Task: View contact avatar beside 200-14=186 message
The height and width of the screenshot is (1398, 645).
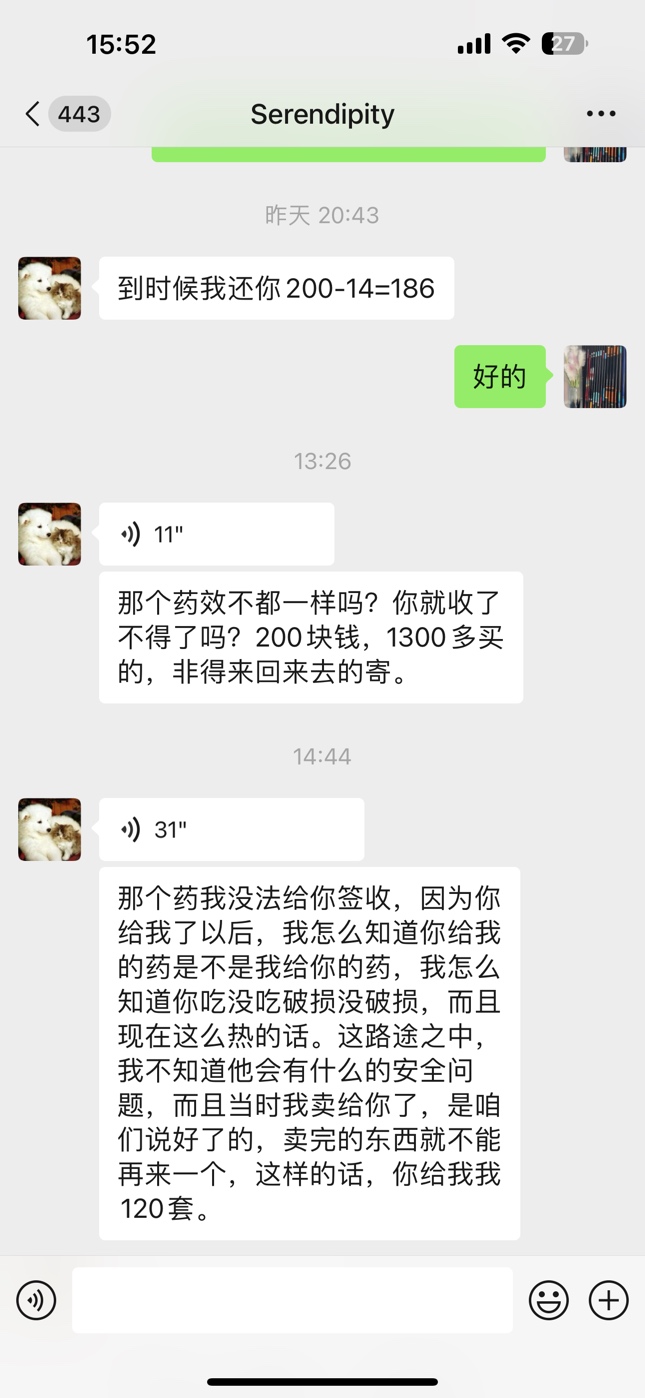Action: coord(50,288)
